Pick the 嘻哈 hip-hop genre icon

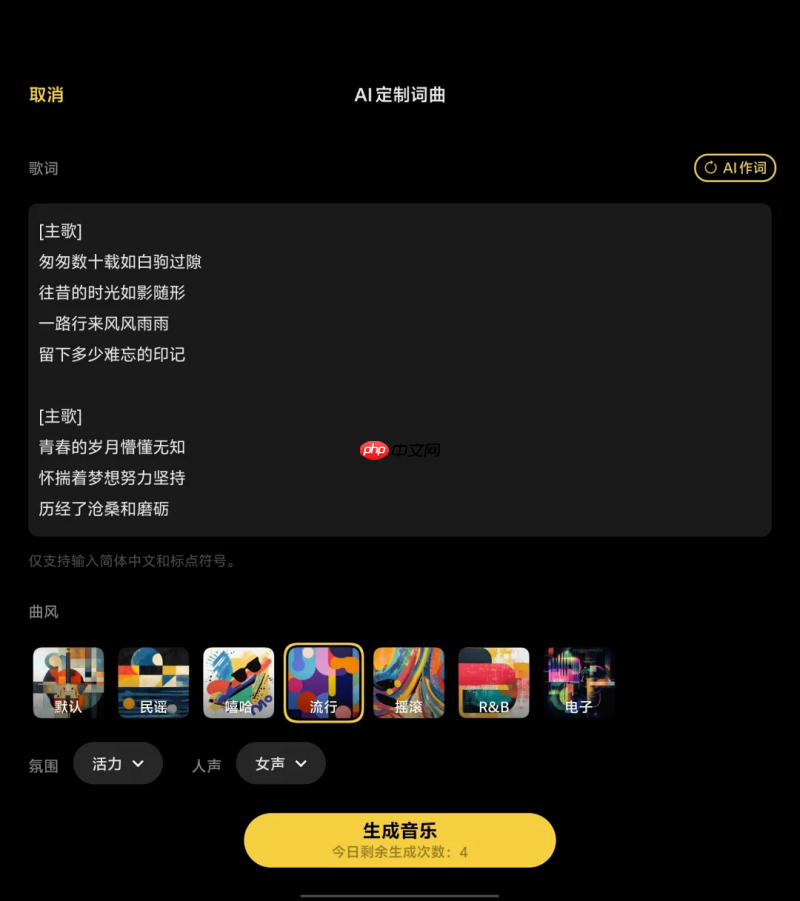coord(238,683)
